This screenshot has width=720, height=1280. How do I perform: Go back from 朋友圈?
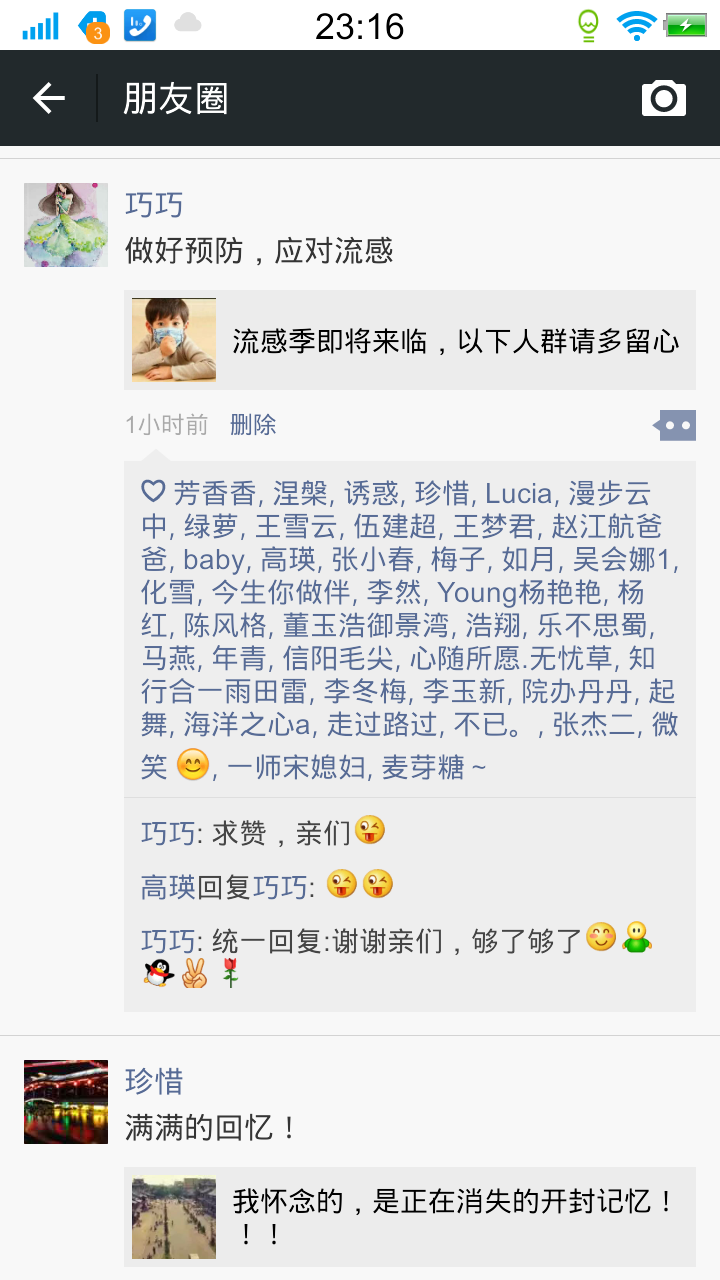point(48,98)
